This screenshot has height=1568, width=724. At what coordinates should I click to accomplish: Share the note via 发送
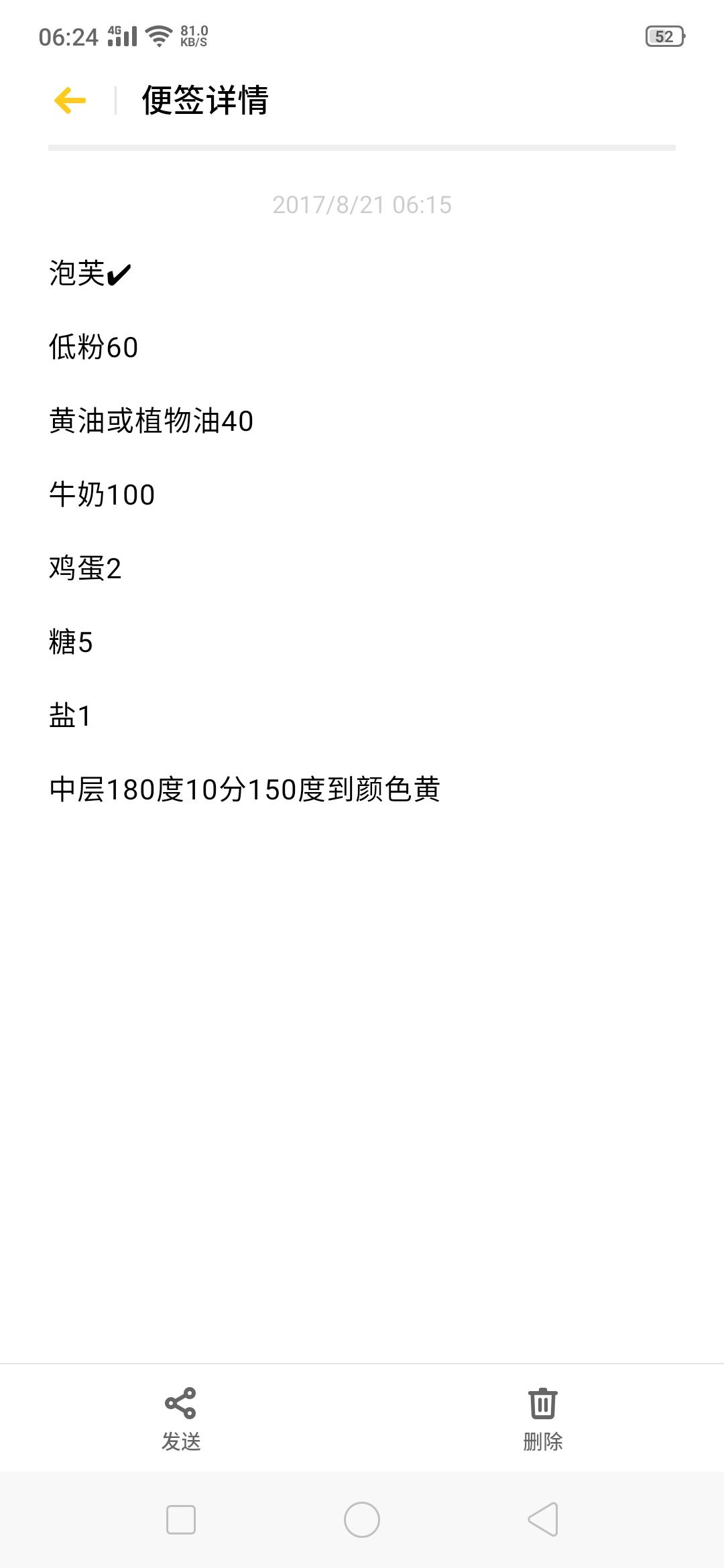click(180, 1417)
